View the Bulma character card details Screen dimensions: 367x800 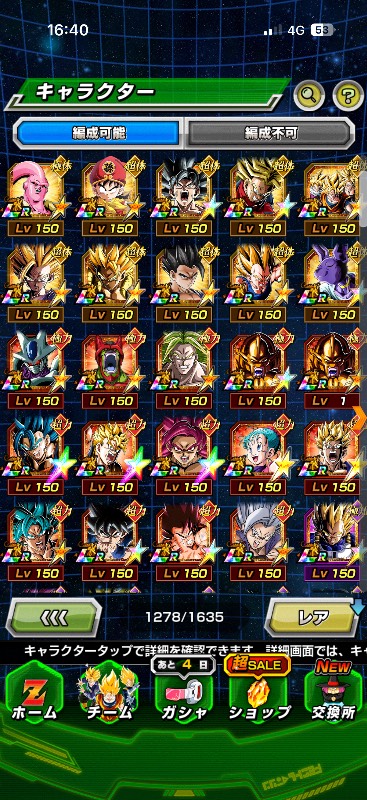(259, 455)
